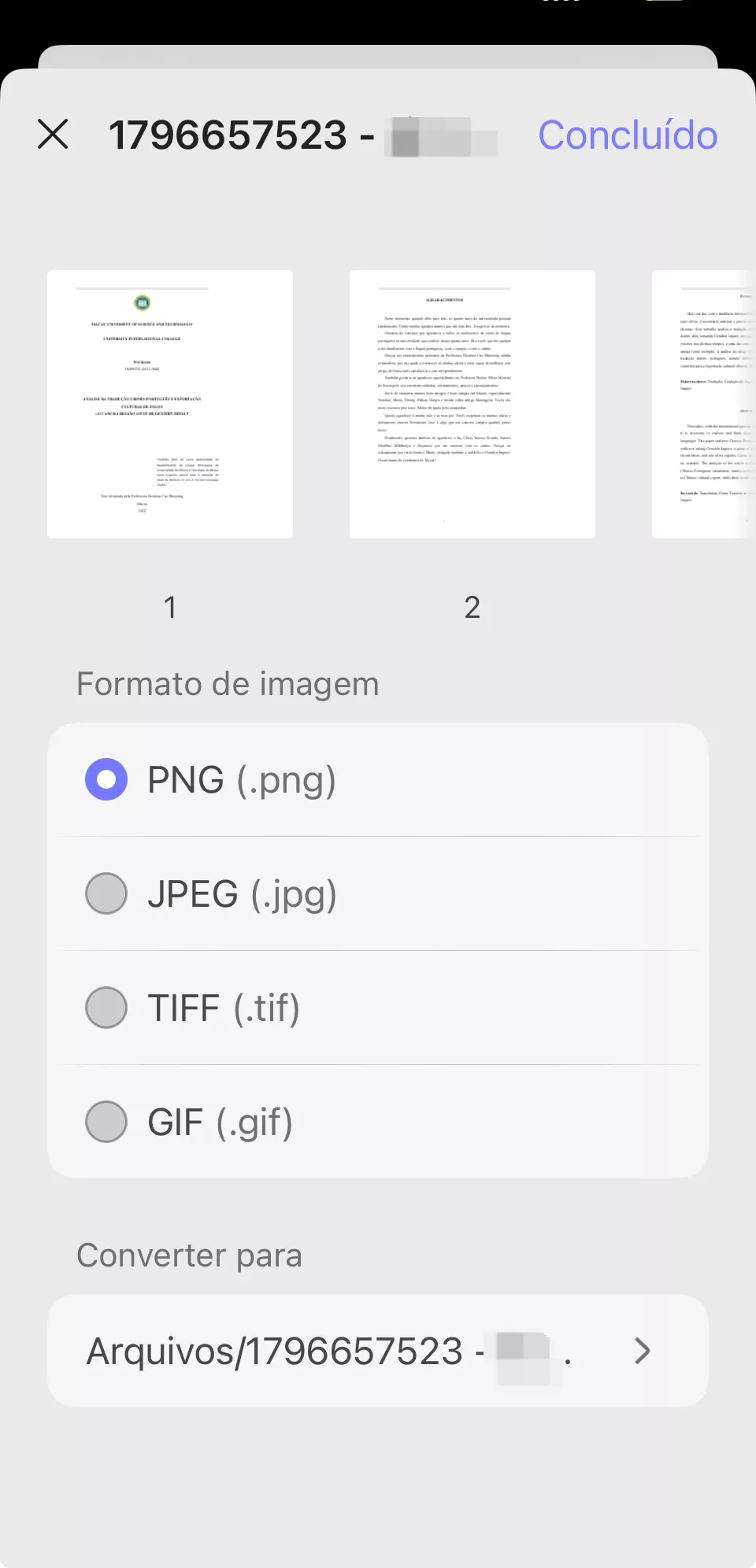This screenshot has width=756, height=1568.
Task: Change the Converter para destination folder
Action: click(x=378, y=1351)
